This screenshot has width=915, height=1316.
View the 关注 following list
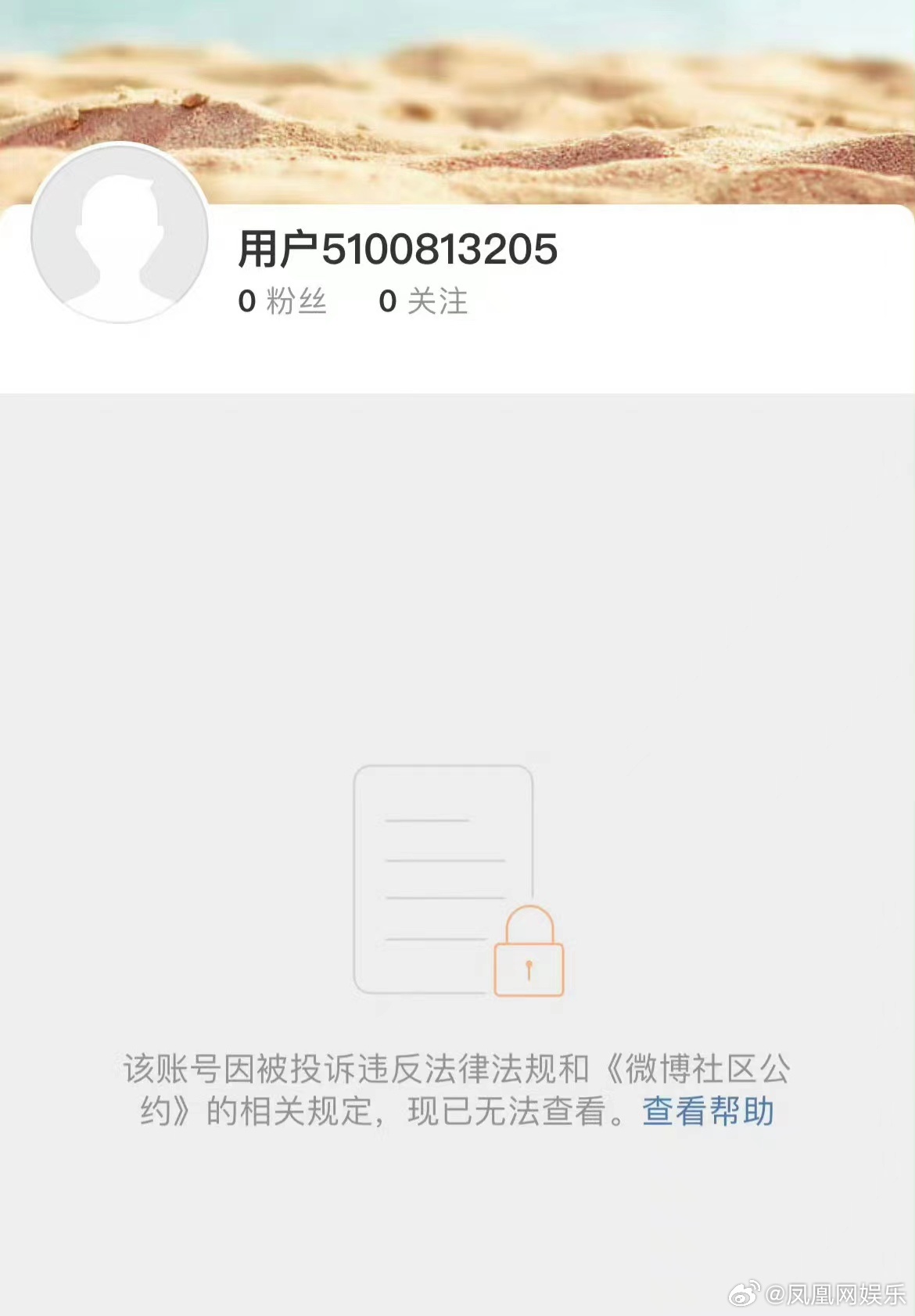423,301
